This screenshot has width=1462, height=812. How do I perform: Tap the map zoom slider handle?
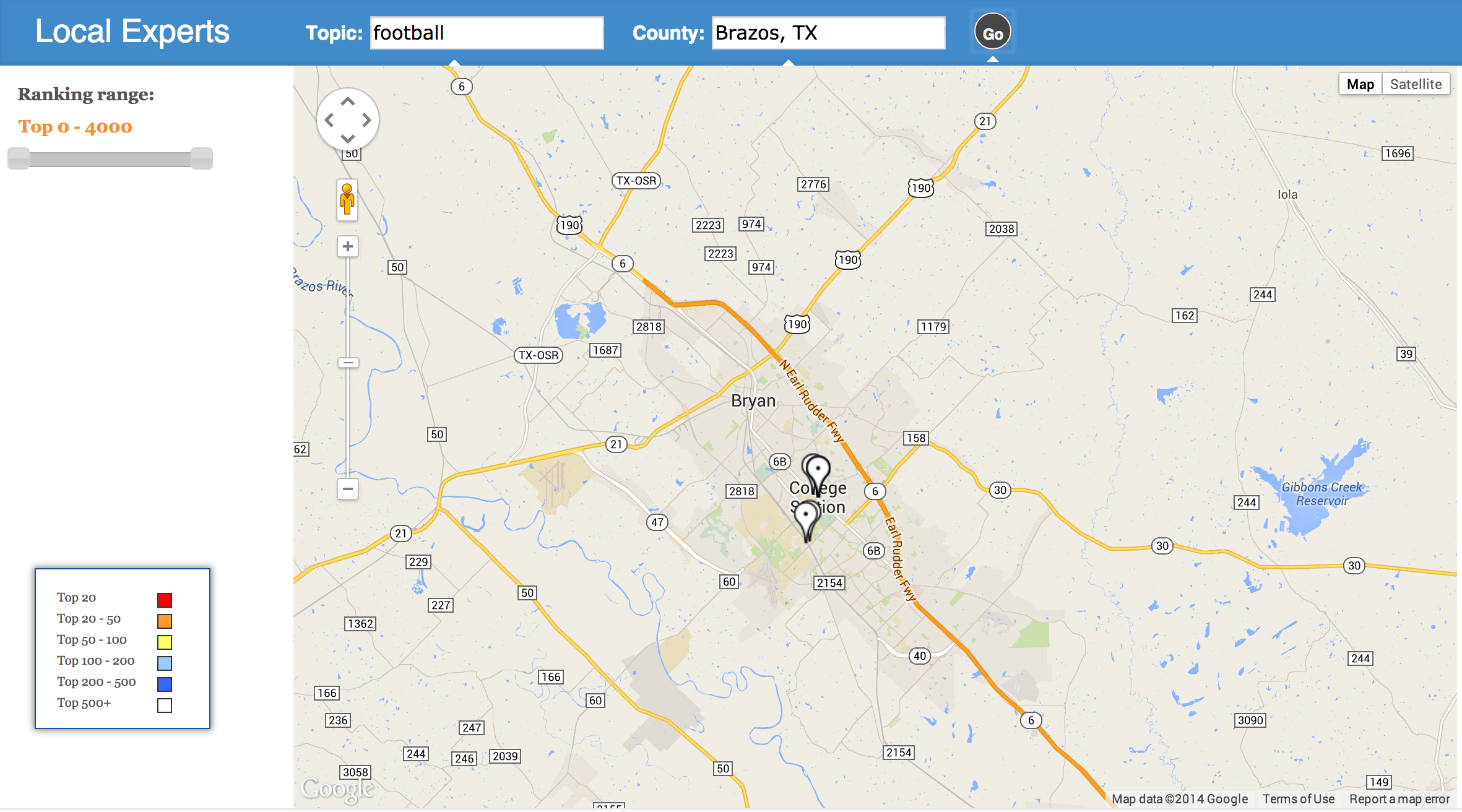[x=348, y=363]
